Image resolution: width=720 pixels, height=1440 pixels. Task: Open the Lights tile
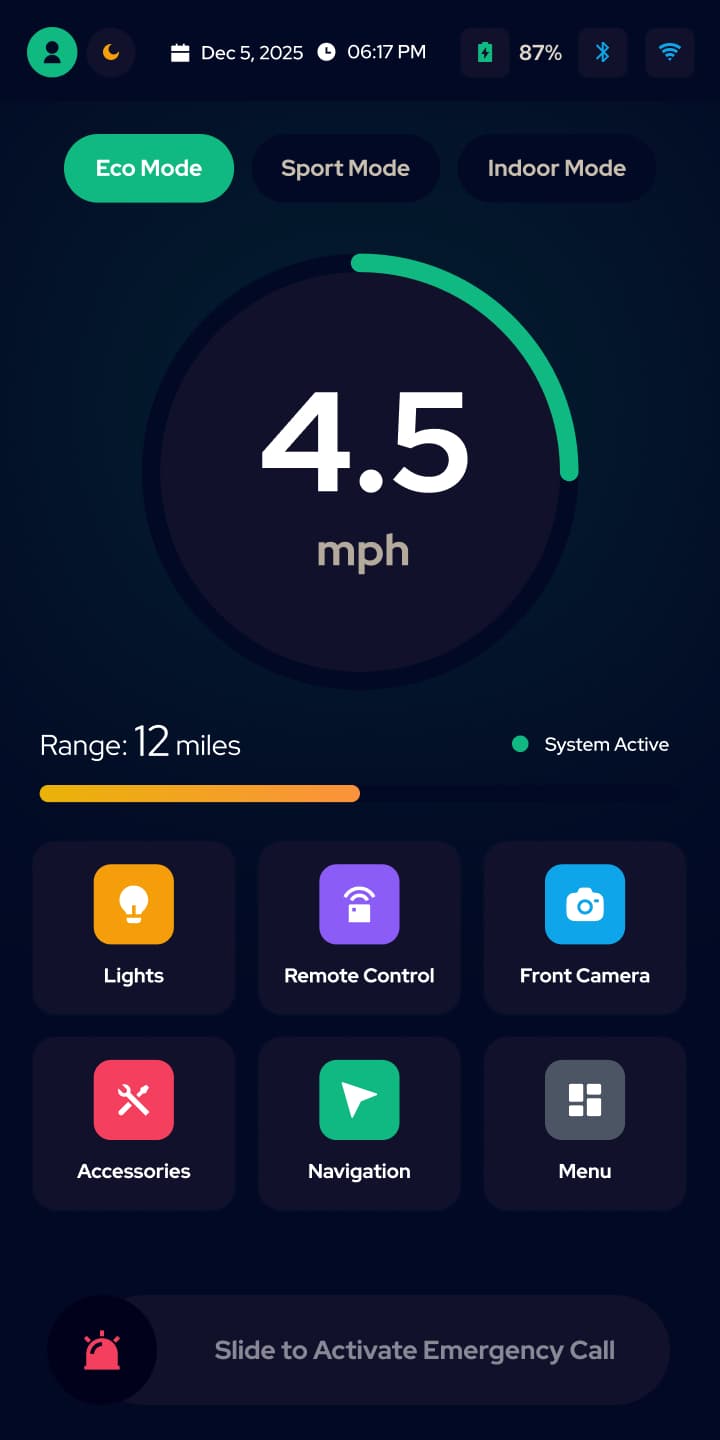134,928
